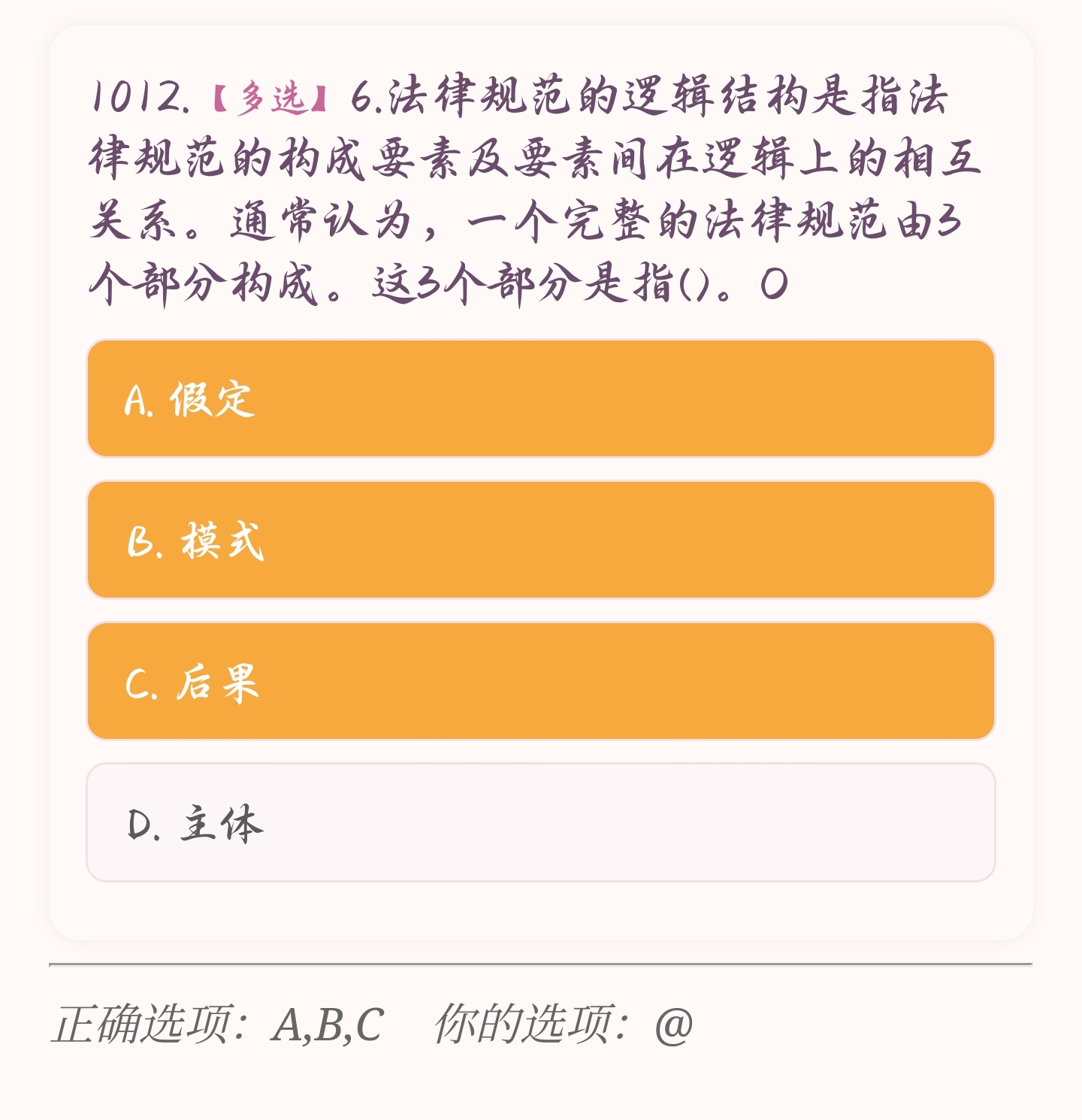Choose option B. 模式
The height and width of the screenshot is (1120, 1082).
pyautogui.click(x=541, y=540)
